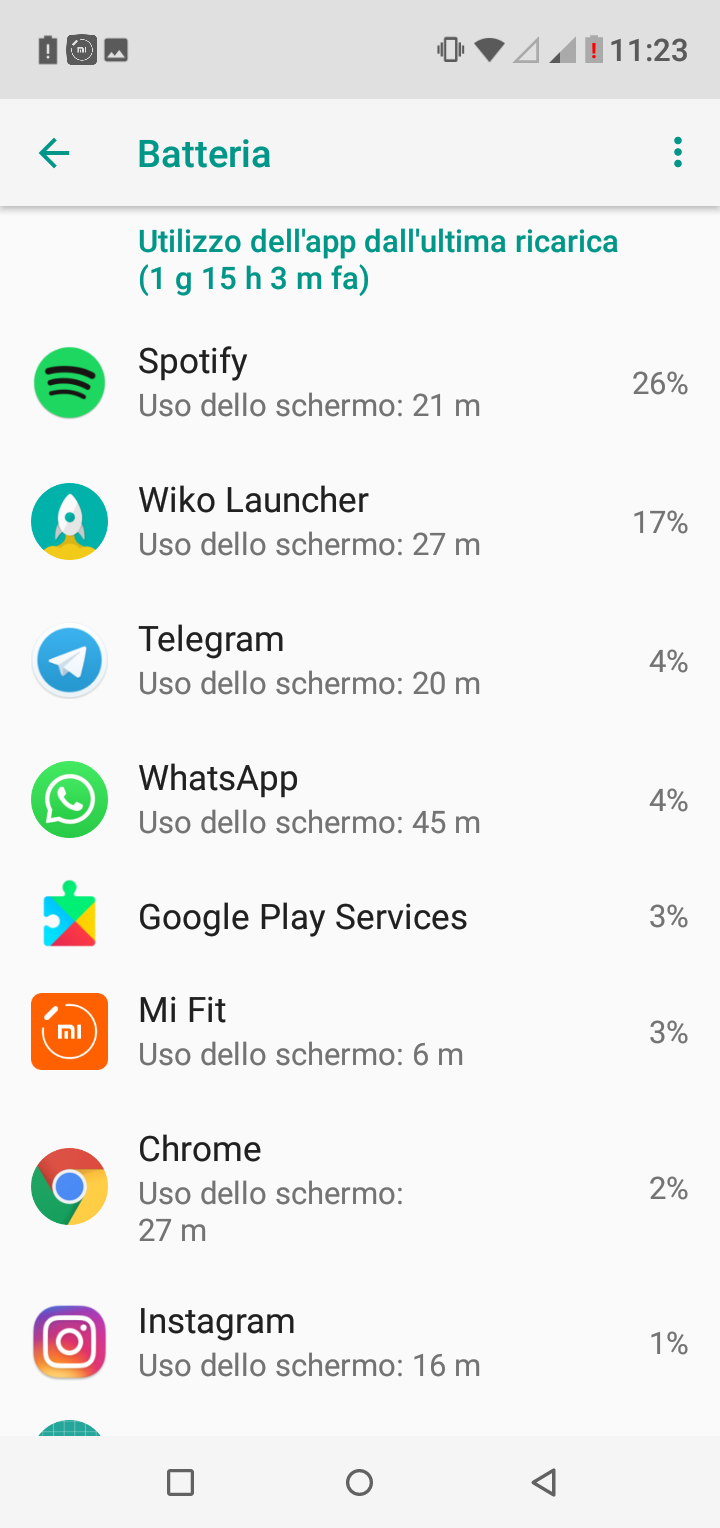Open Chrome battery usage details

(360, 1188)
